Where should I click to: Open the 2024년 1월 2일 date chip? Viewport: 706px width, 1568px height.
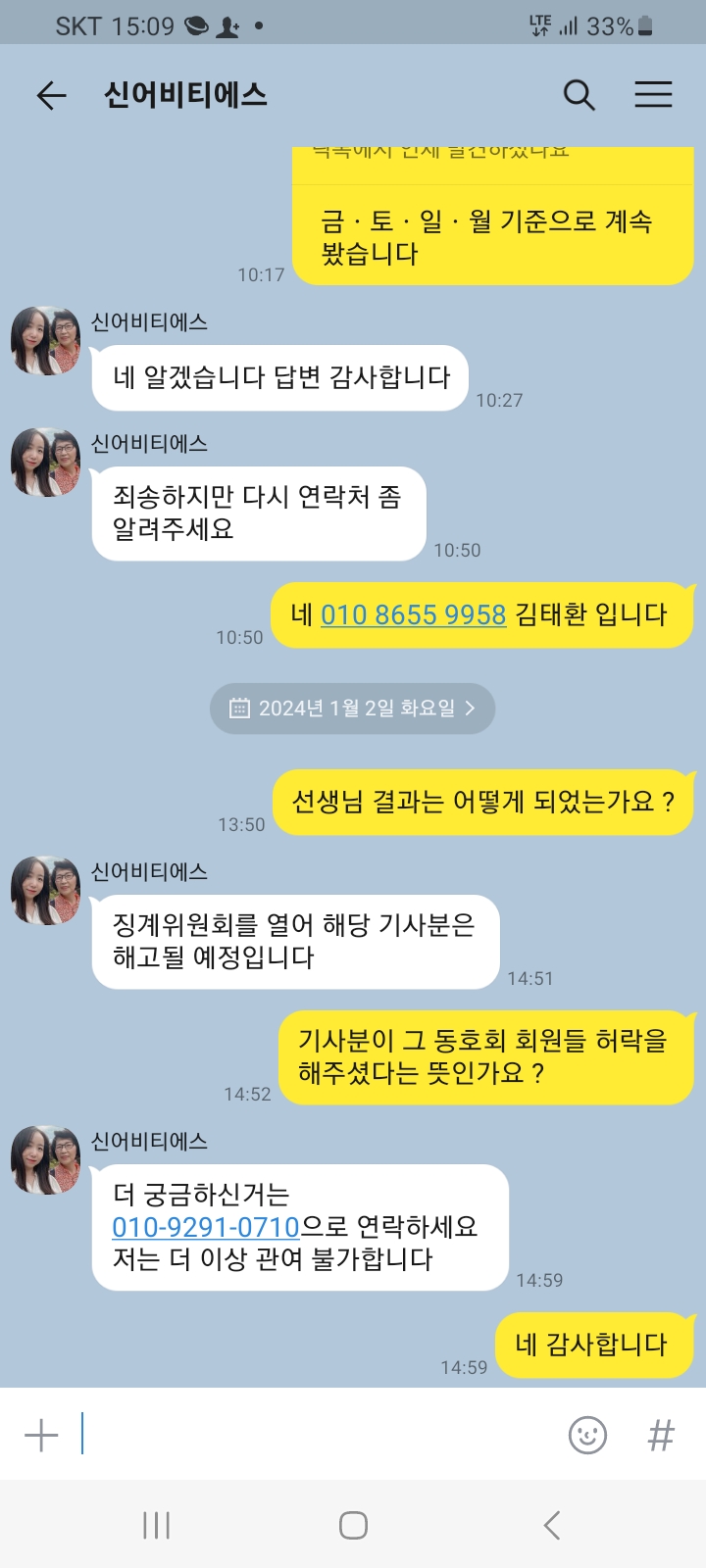click(352, 709)
